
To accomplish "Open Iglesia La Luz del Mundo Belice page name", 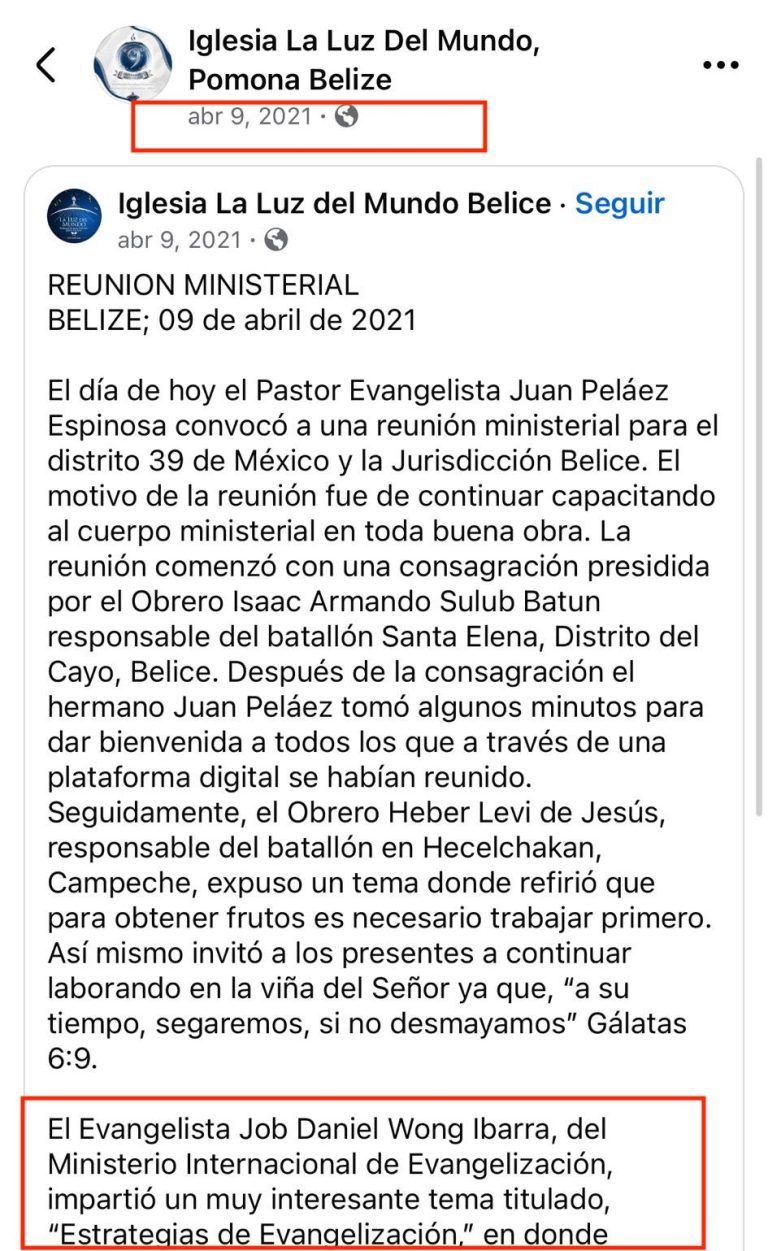I will point(334,204).
